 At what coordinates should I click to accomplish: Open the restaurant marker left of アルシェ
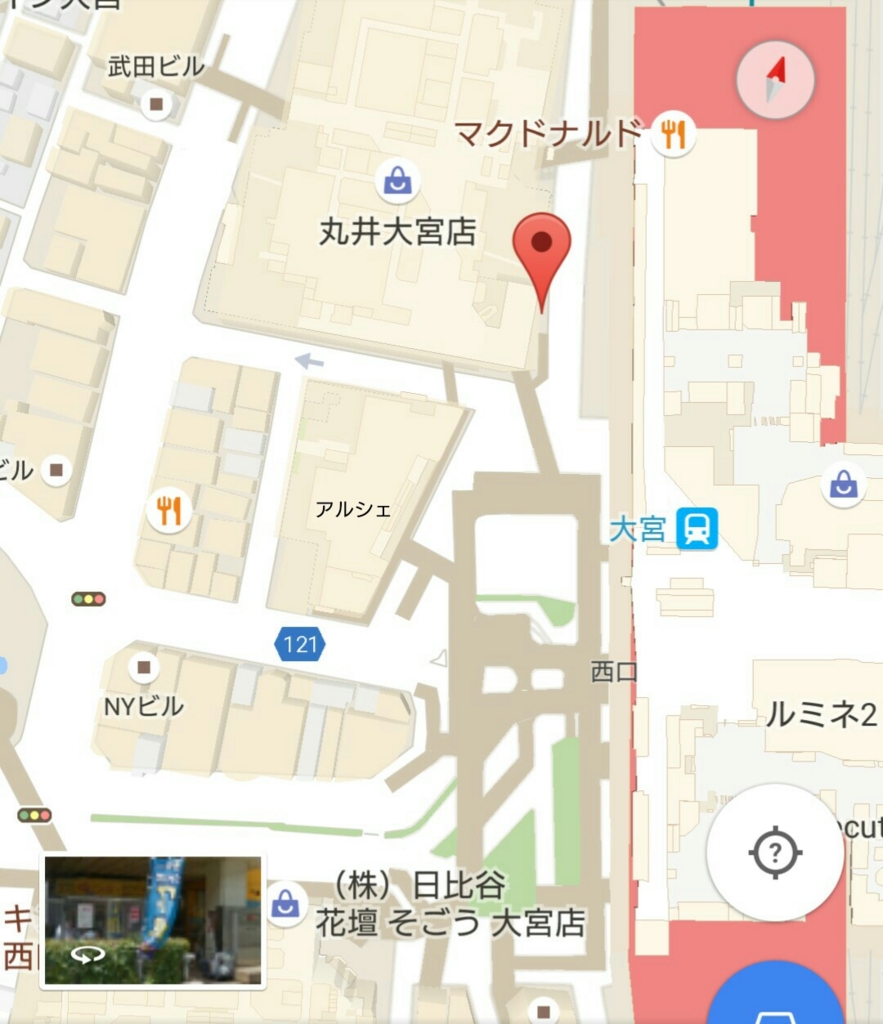pyautogui.click(x=168, y=511)
